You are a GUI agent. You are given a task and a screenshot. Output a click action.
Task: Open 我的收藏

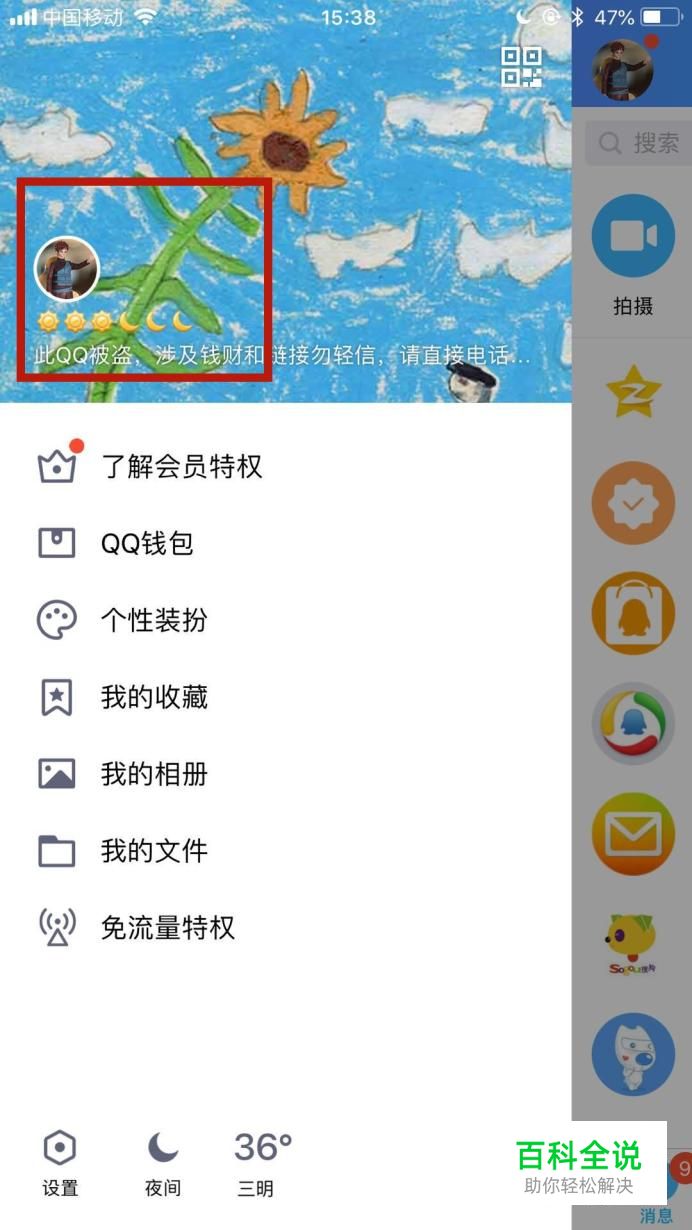(285, 697)
